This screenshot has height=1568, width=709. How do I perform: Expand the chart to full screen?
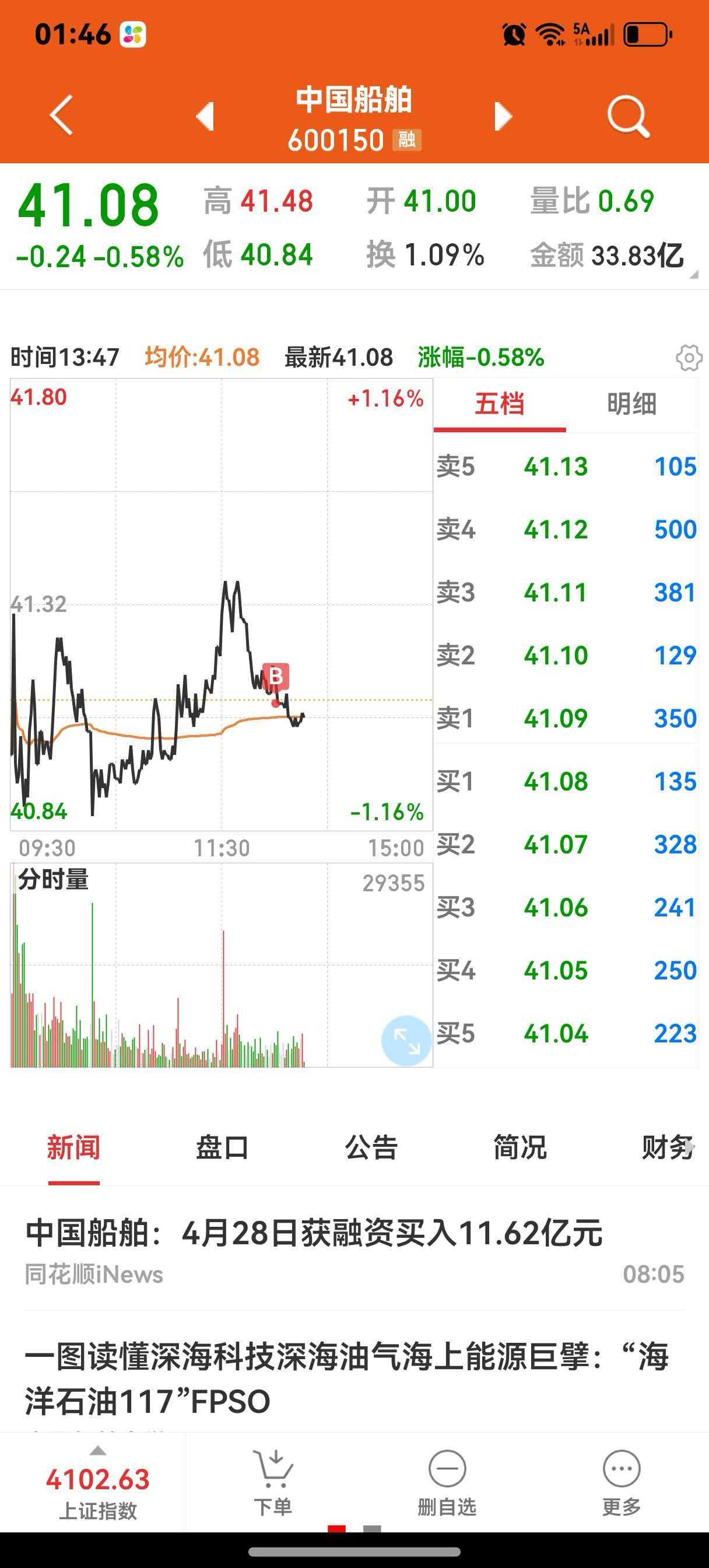pyautogui.click(x=406, y=1040)
